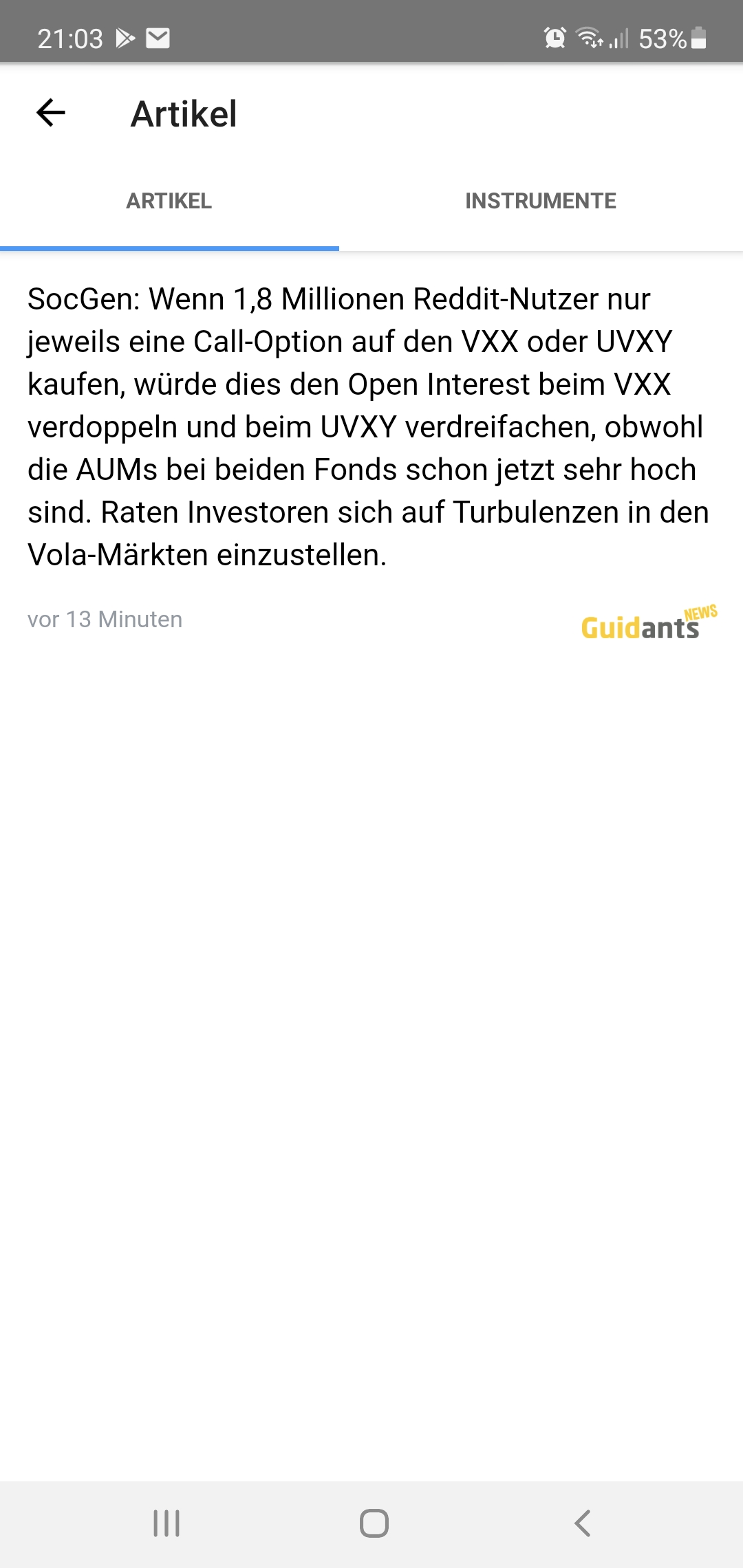Go back using the app bar arrow

click(51, 113)
